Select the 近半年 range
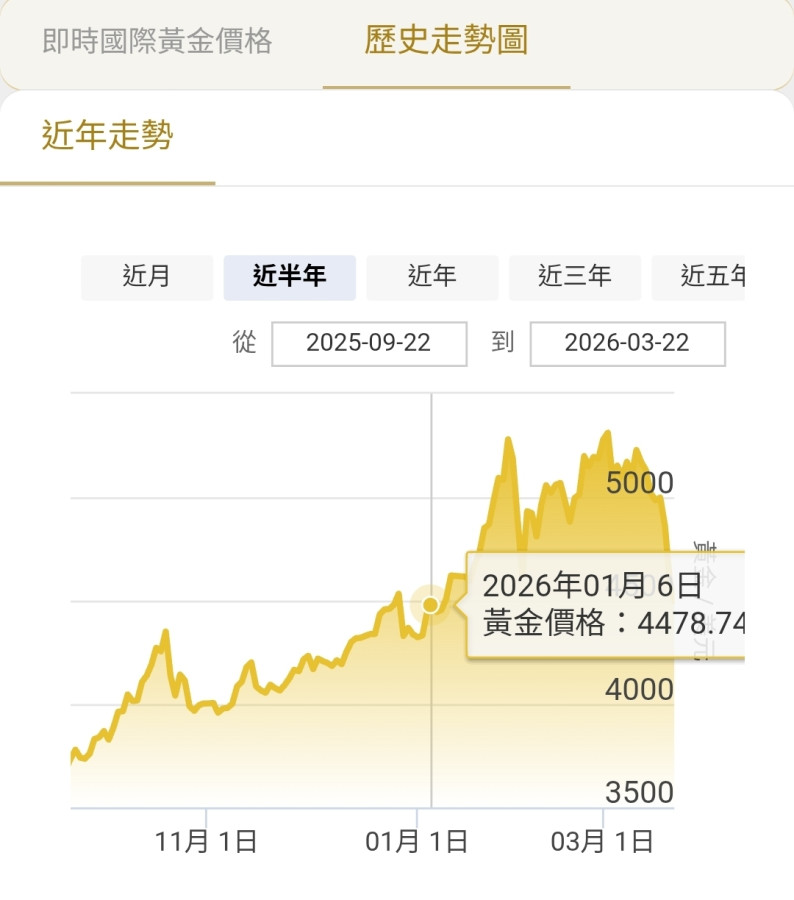794x900 pixels. click(x=290, y=277)
